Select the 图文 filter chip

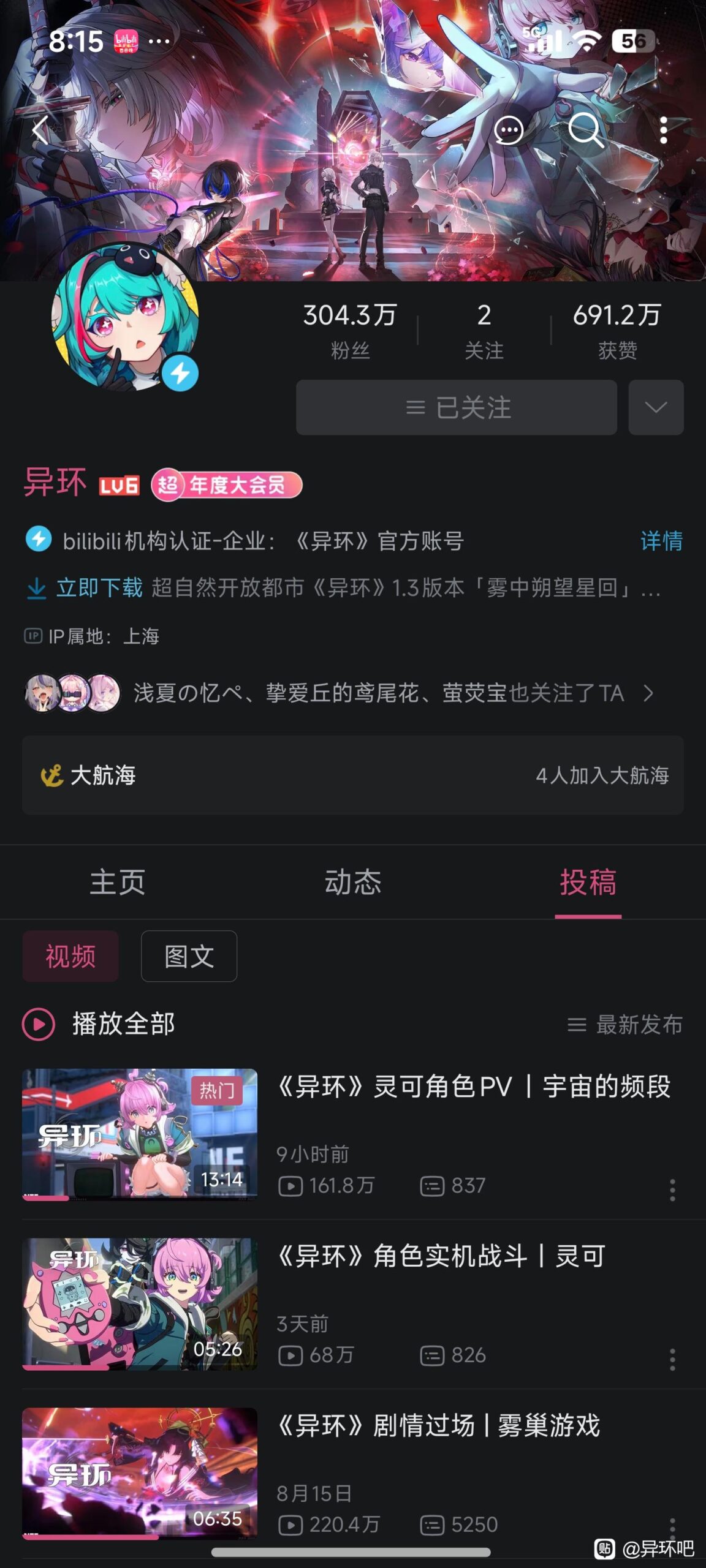point(189,956)
